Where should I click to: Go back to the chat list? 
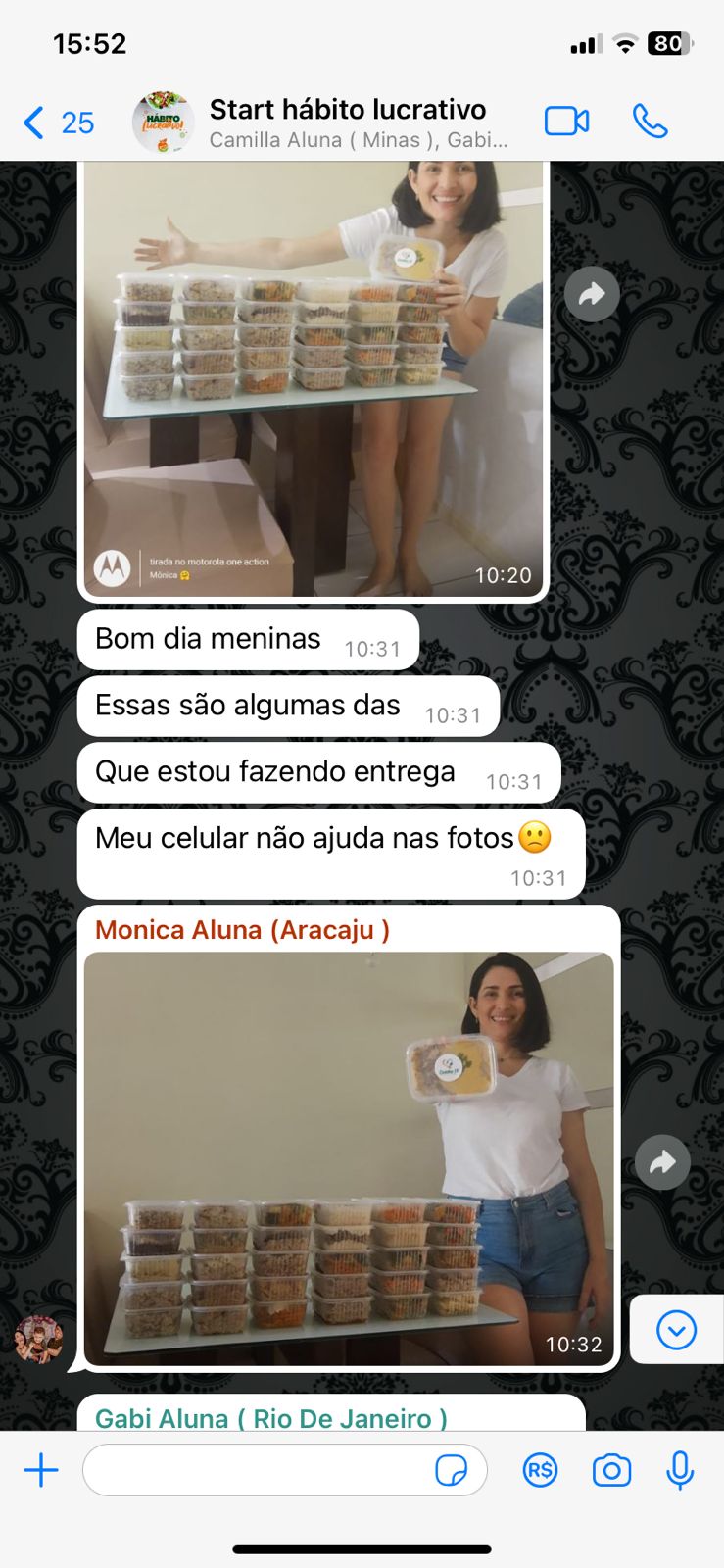(58, 122)
